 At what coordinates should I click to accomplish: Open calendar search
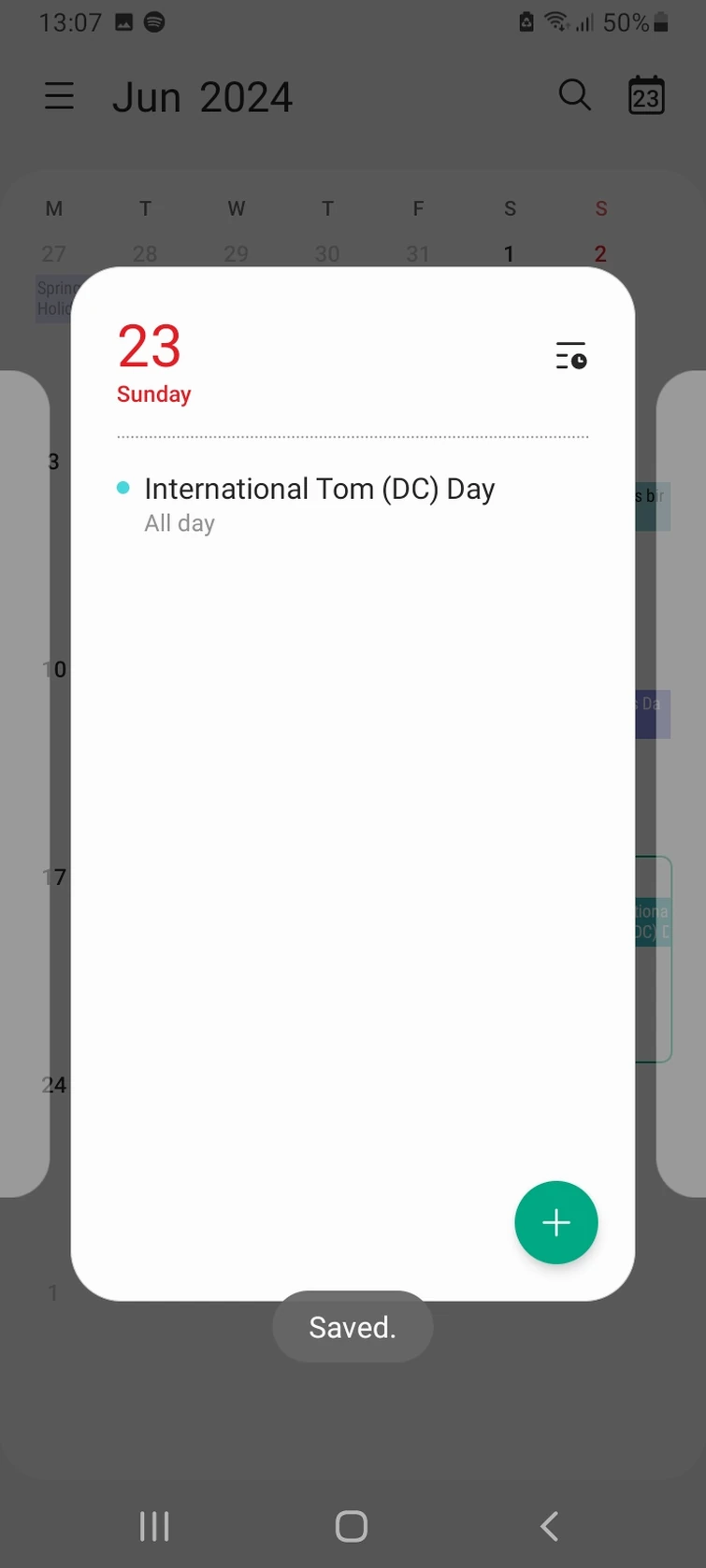click(x=574, y=95)
